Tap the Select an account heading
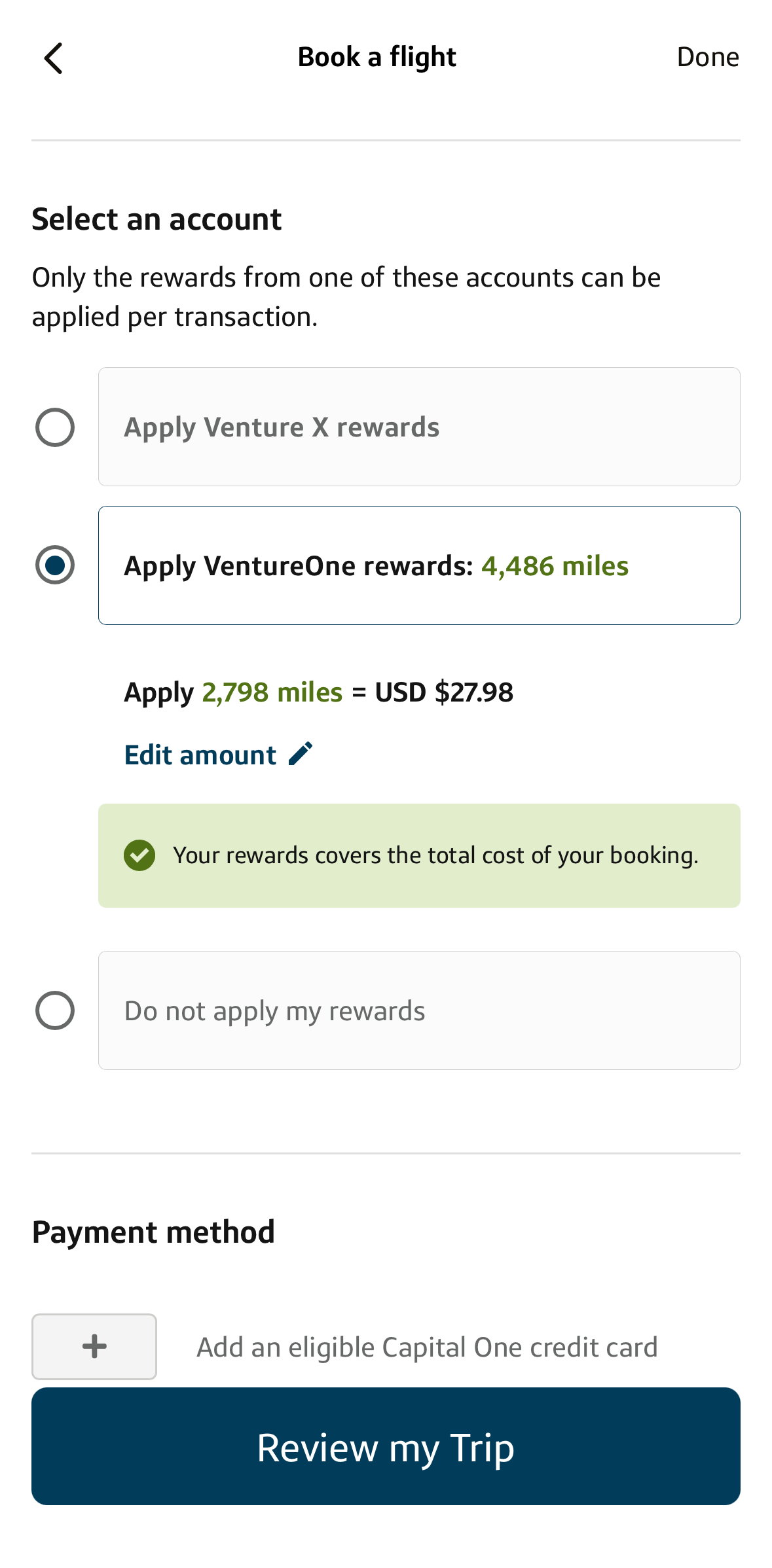Viewport: 772px width, 1568px height. coord(156,219)
